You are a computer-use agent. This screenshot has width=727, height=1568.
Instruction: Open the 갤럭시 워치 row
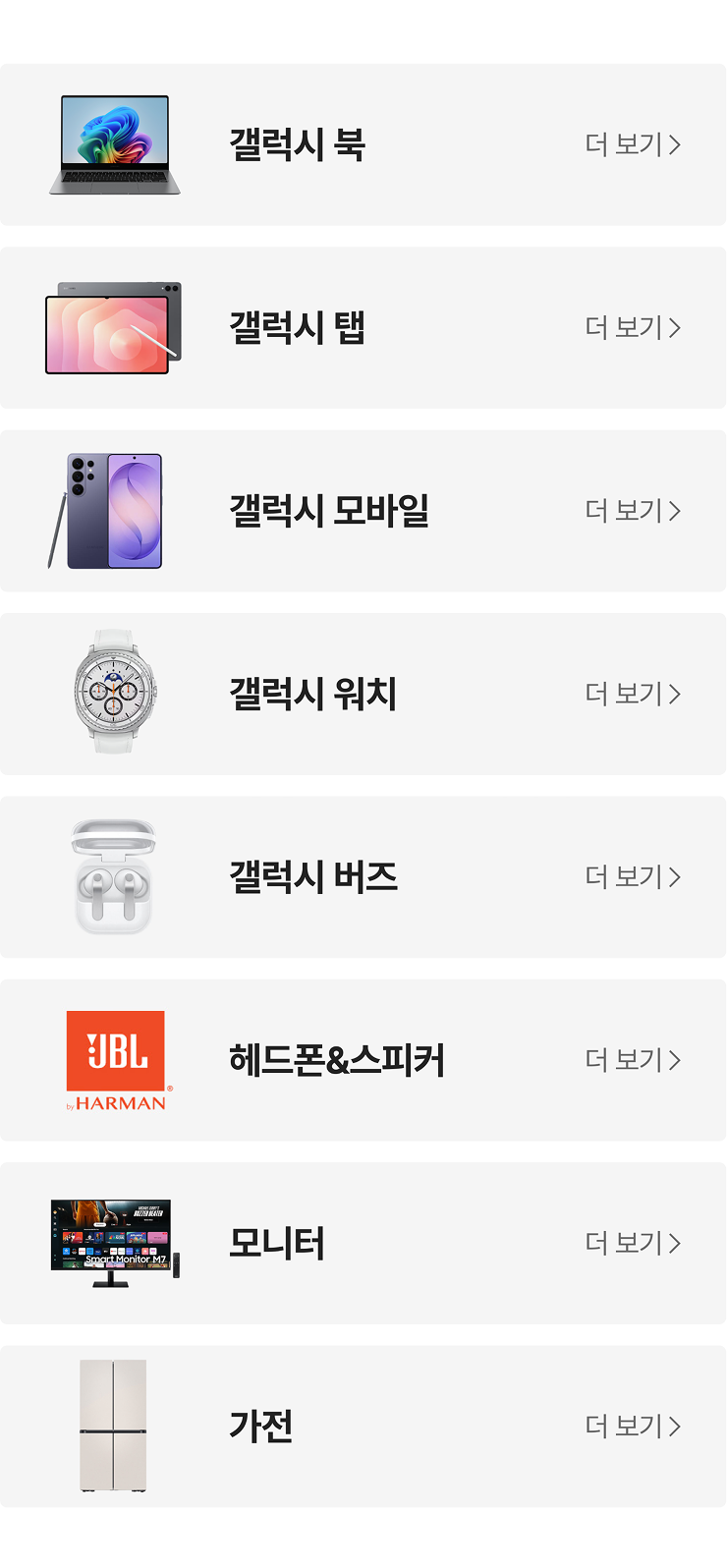click(312, 695)
